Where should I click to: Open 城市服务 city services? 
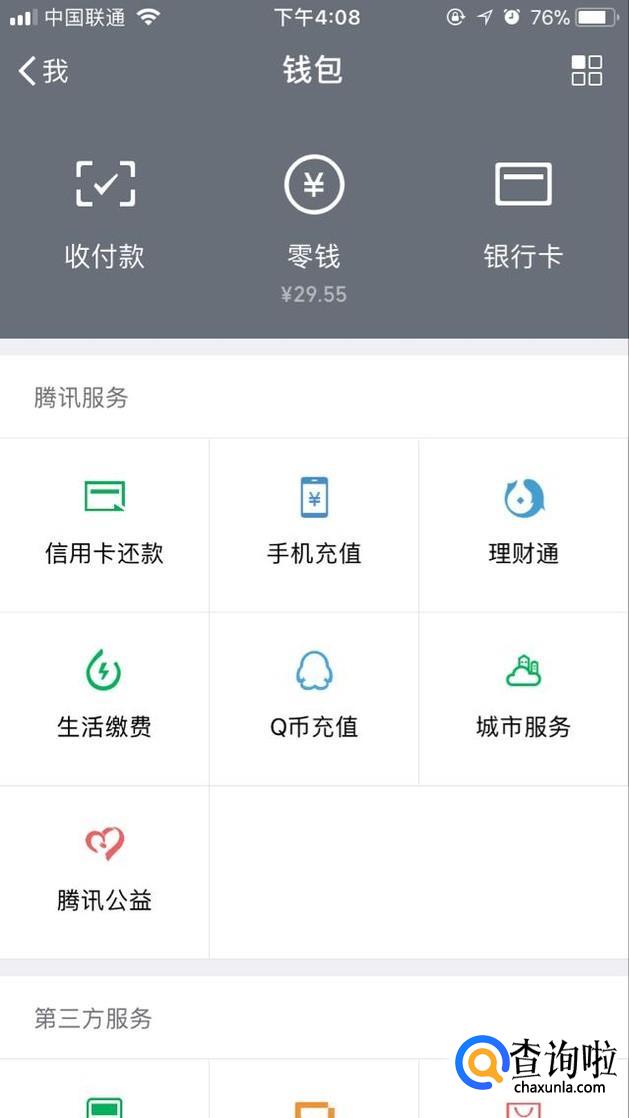523,698
